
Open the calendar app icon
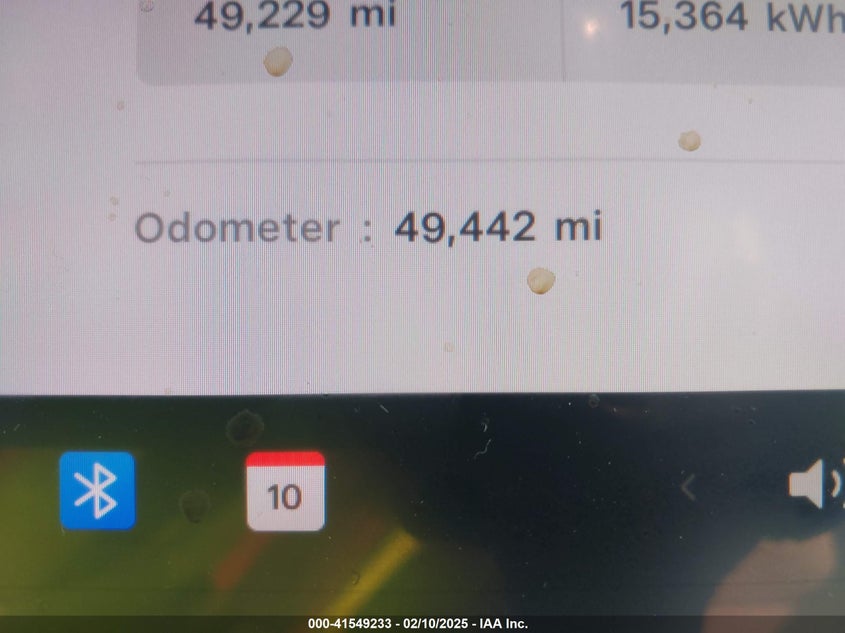(285, 491)
